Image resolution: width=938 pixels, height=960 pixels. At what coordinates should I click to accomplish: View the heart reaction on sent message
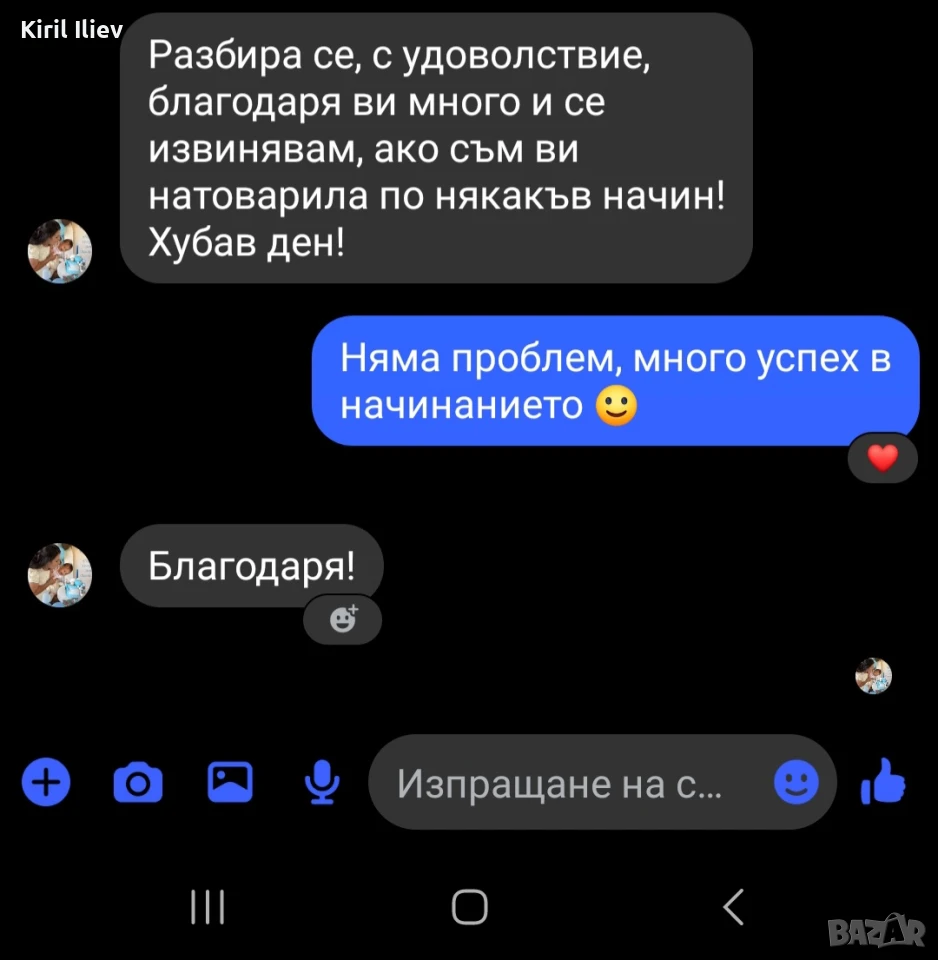tap(882, 457)
